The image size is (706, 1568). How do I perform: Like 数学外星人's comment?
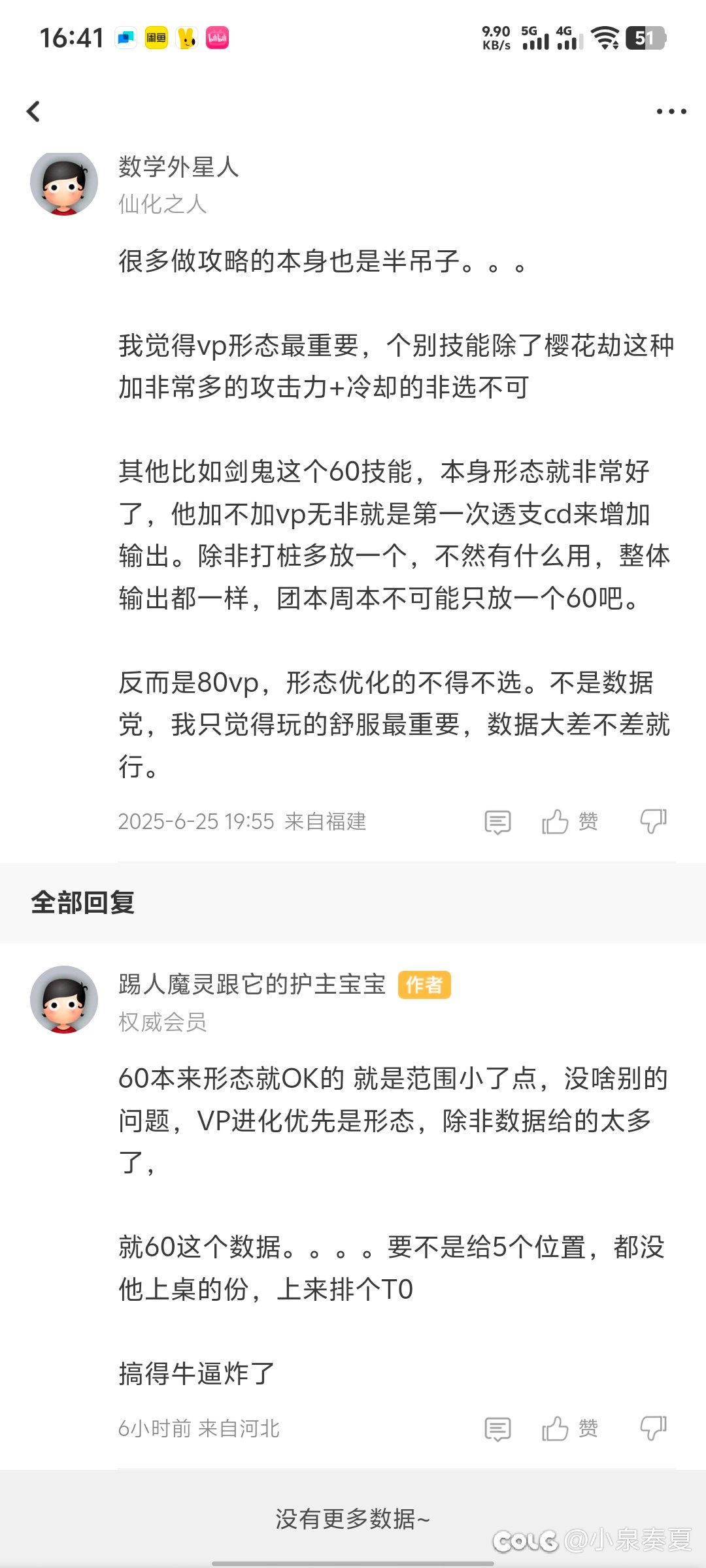[x=570, y=822]
